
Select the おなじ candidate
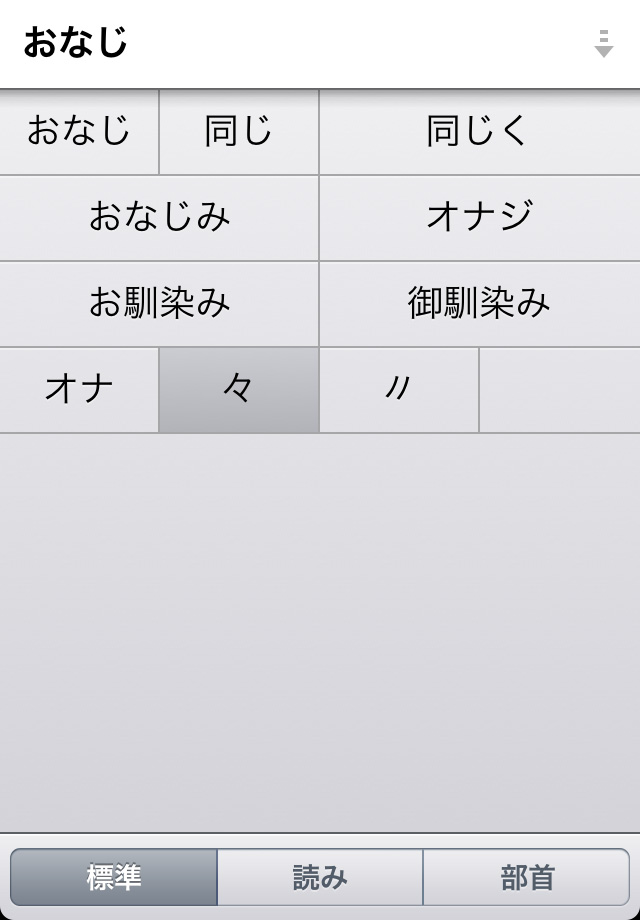point(79,132)
